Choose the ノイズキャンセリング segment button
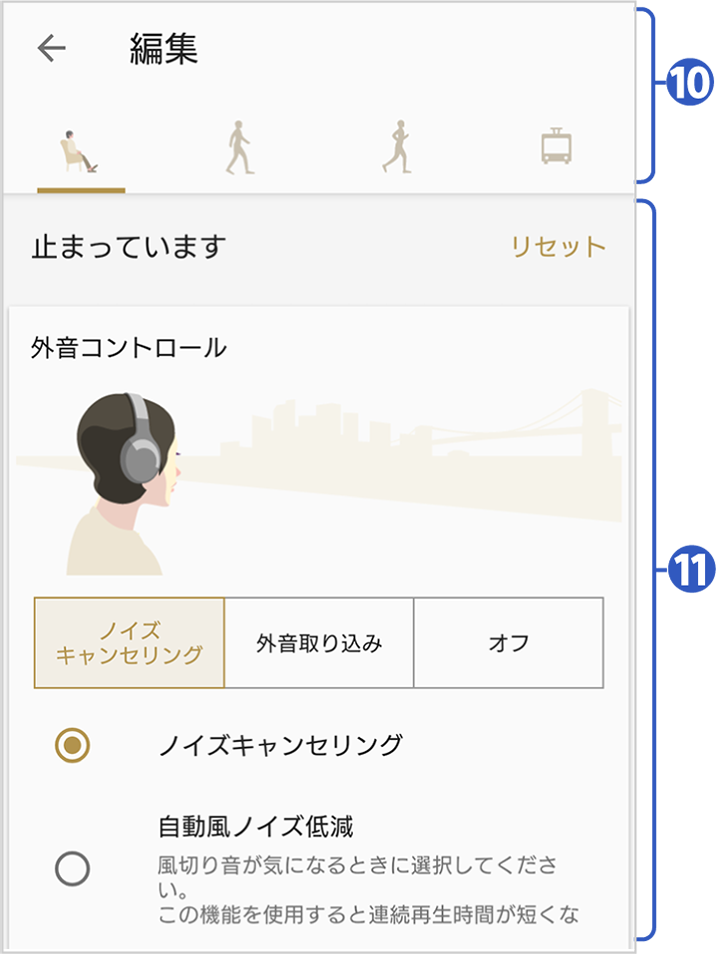Viewport: 716px width, 954px height. (129, 643)
